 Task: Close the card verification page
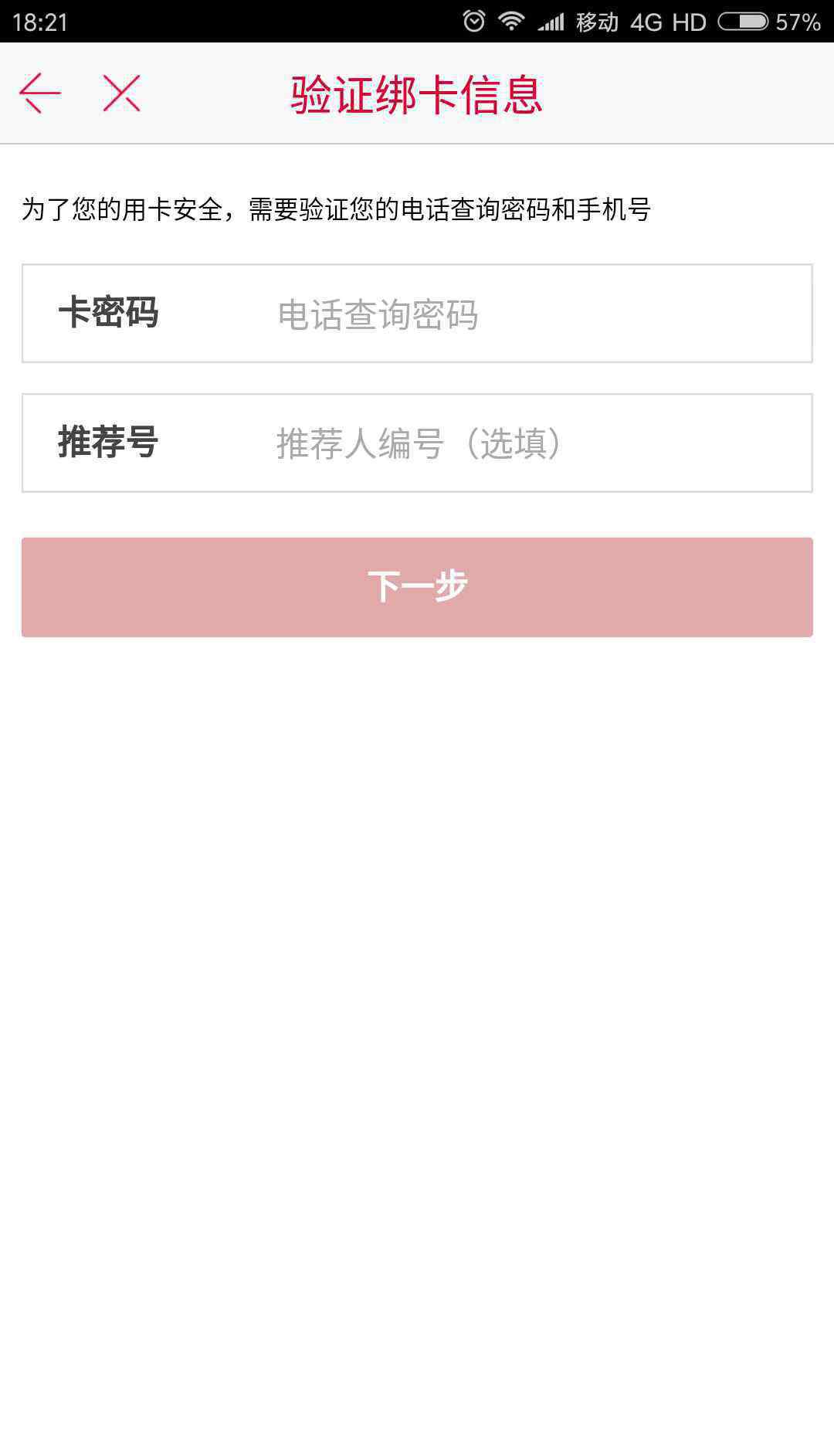(x=122, y=93)
